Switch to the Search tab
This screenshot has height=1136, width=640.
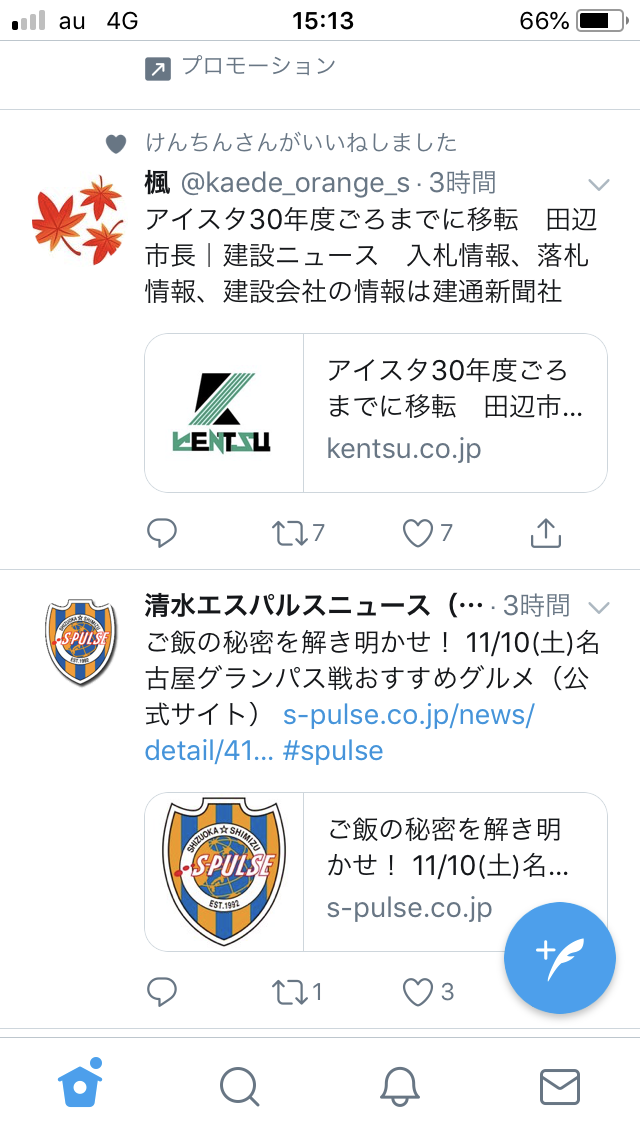coord(239,1086)
